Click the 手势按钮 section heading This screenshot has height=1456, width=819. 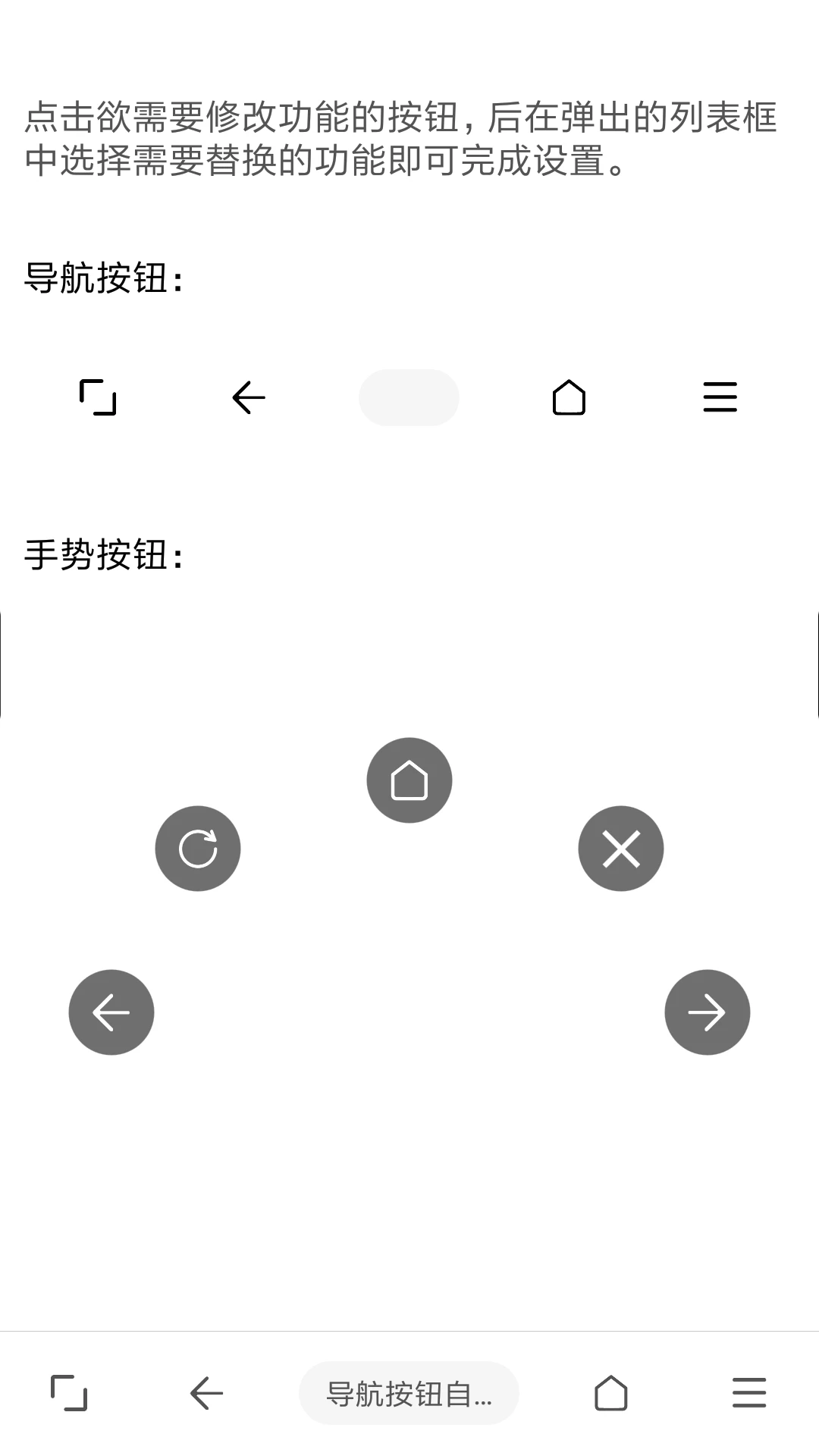click(102, 555)
